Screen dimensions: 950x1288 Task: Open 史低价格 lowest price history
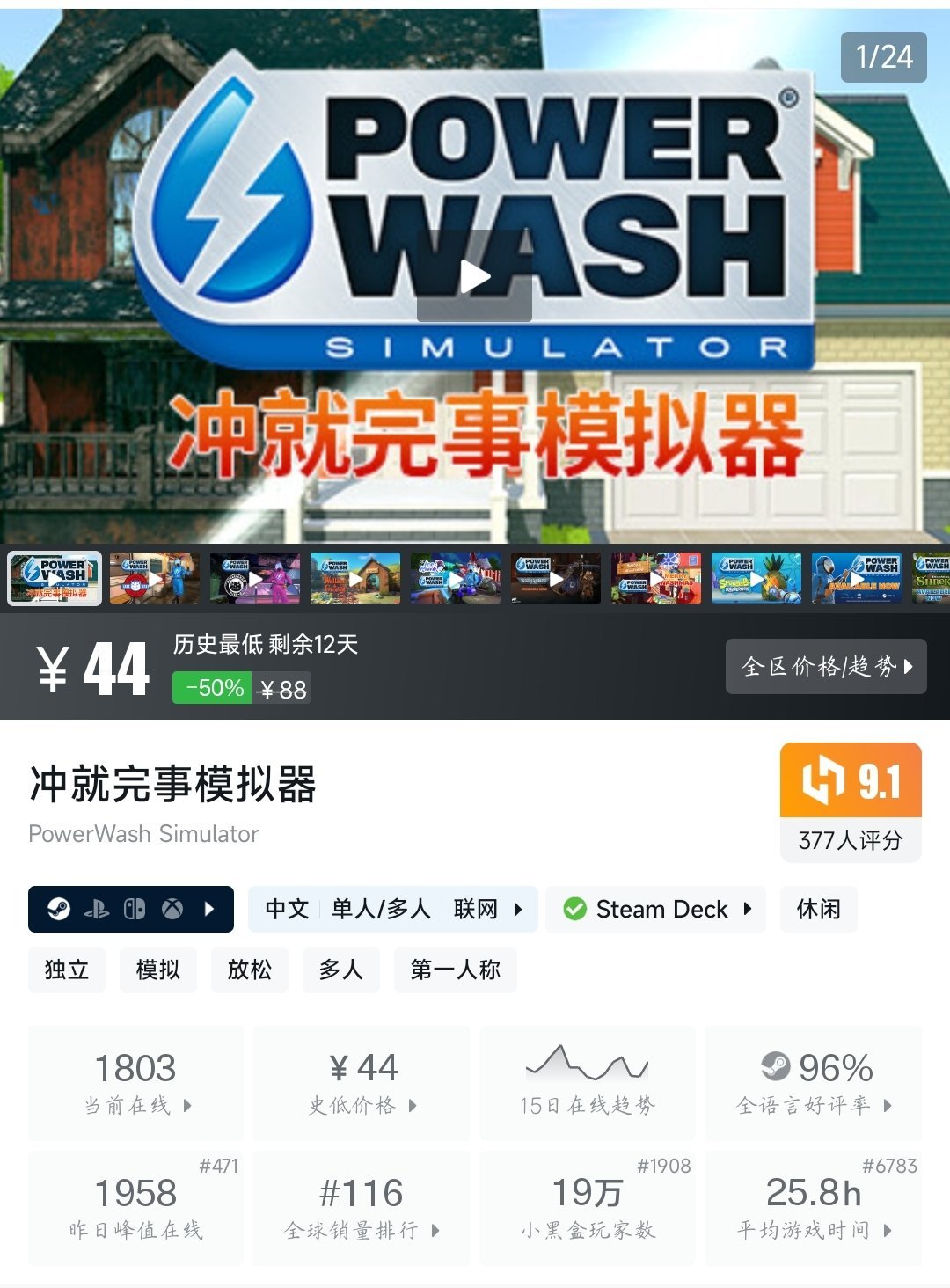pos(362,1084)
